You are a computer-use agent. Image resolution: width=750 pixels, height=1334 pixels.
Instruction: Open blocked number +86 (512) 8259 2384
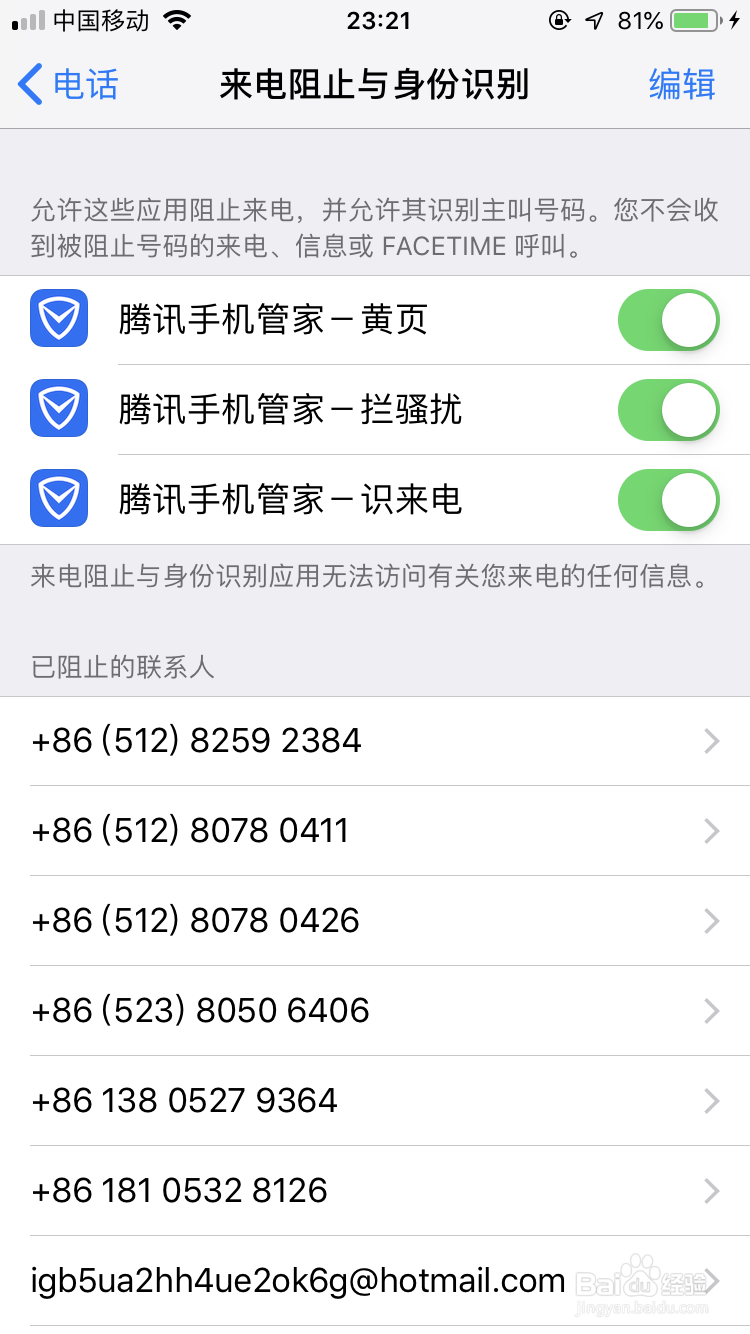tap(375, 741)
